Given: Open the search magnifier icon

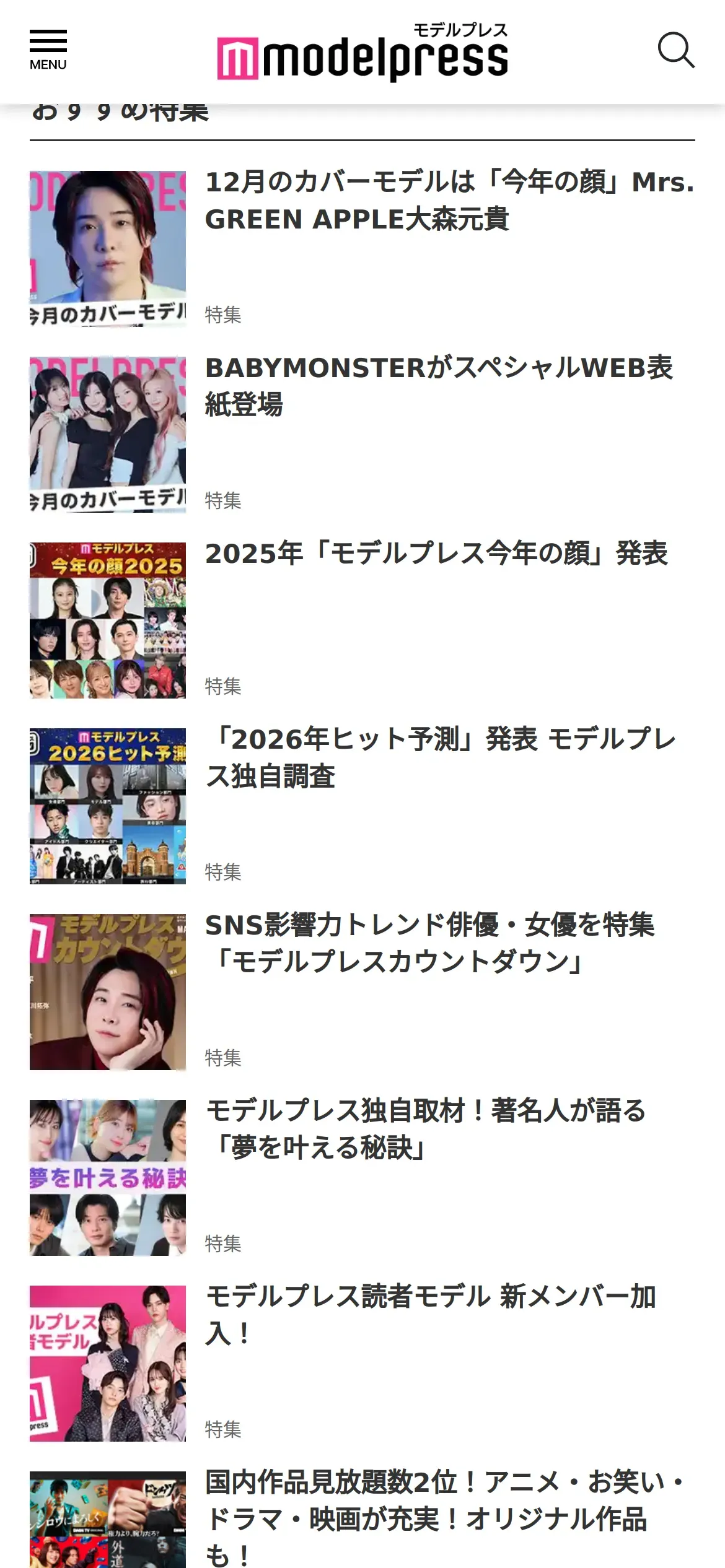Looking at the screenshot, I should tap(675, 50).
